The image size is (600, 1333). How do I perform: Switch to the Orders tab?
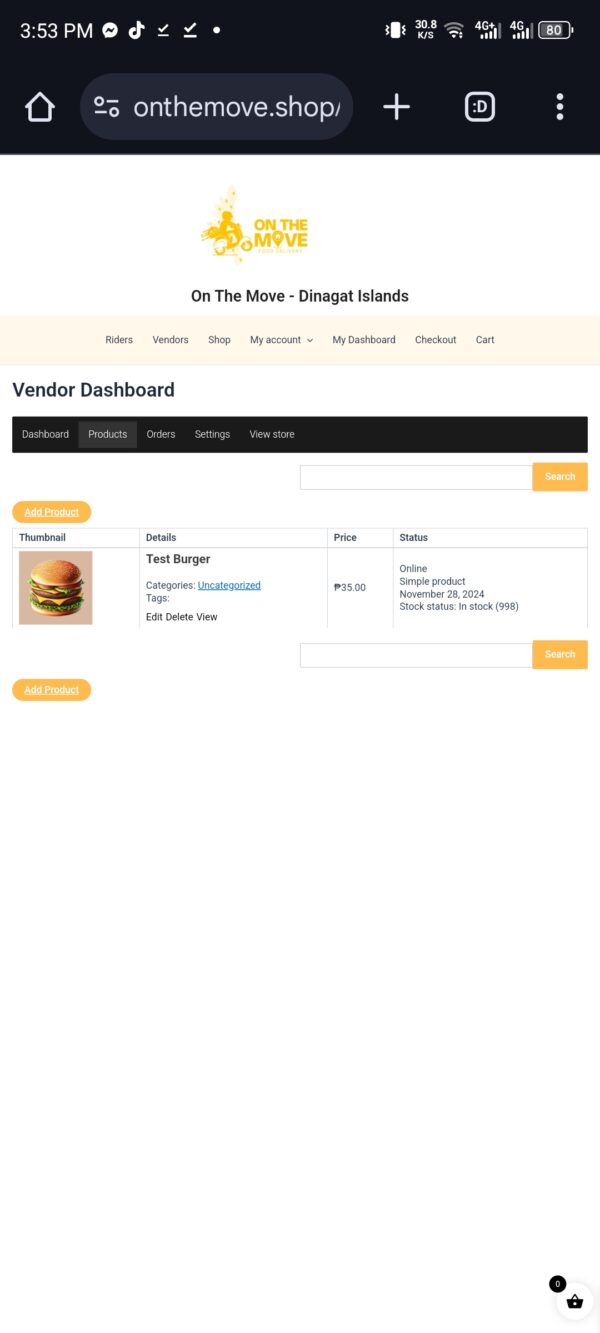[x=161, y=434]
